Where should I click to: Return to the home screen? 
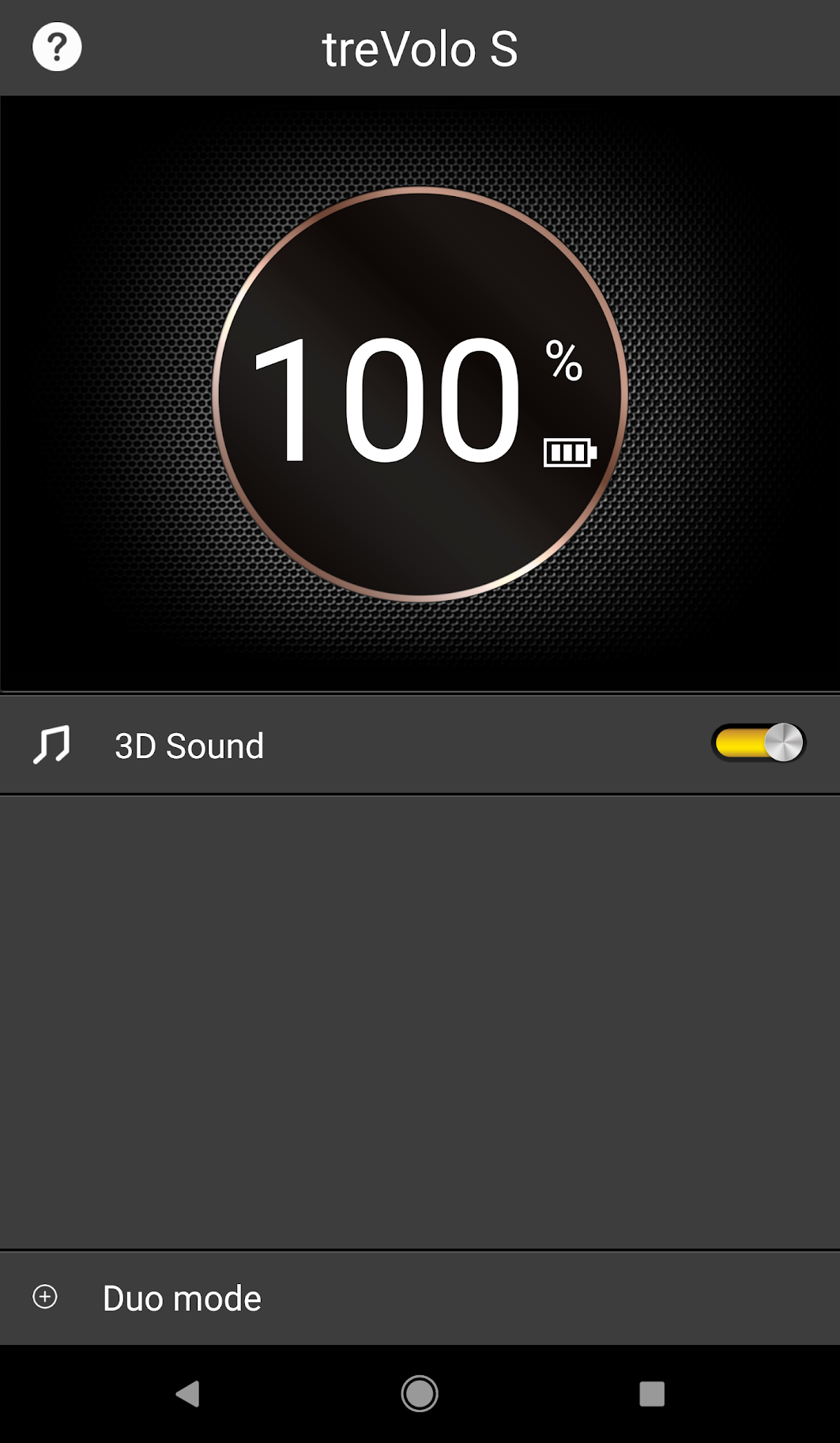click(x=420, y=1393)
